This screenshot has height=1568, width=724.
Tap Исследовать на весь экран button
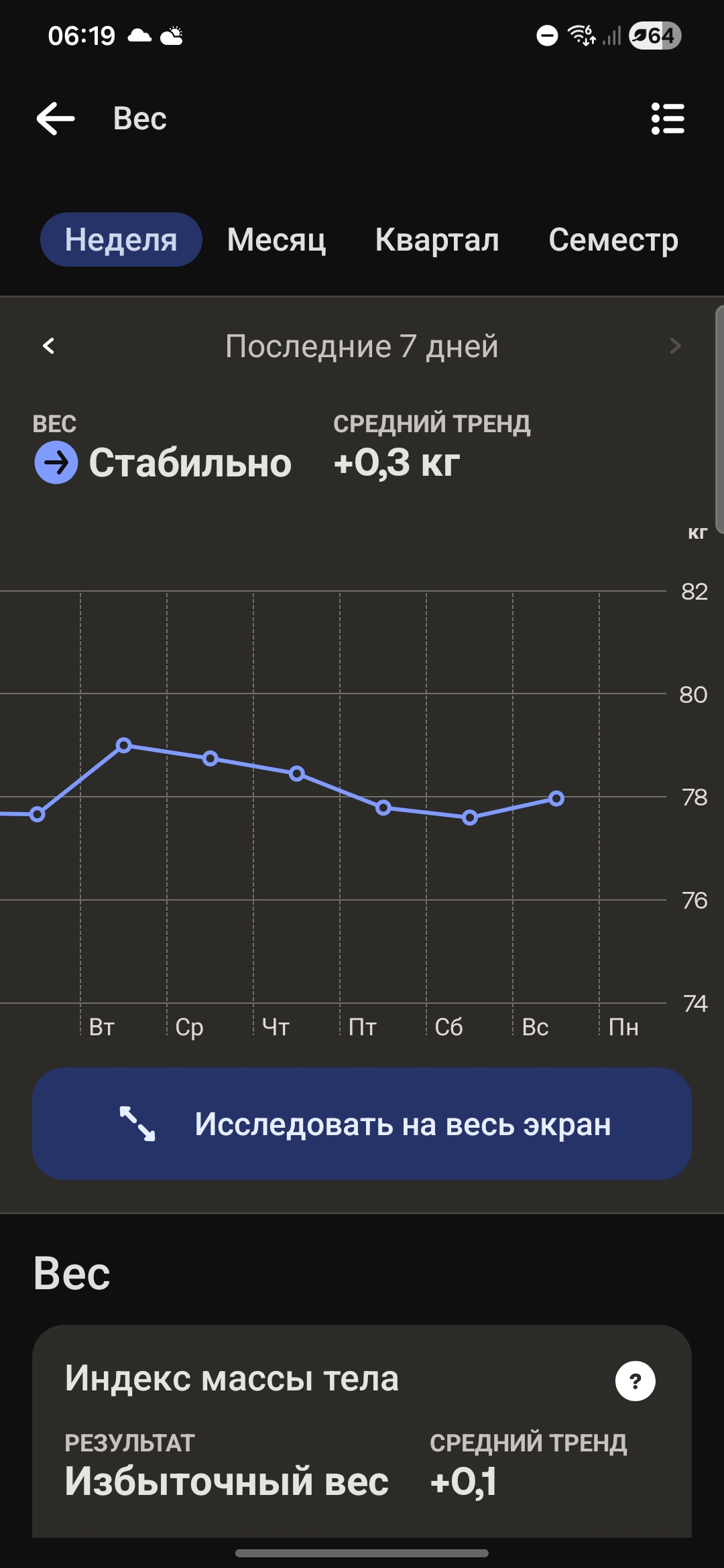coord(362,1124)
